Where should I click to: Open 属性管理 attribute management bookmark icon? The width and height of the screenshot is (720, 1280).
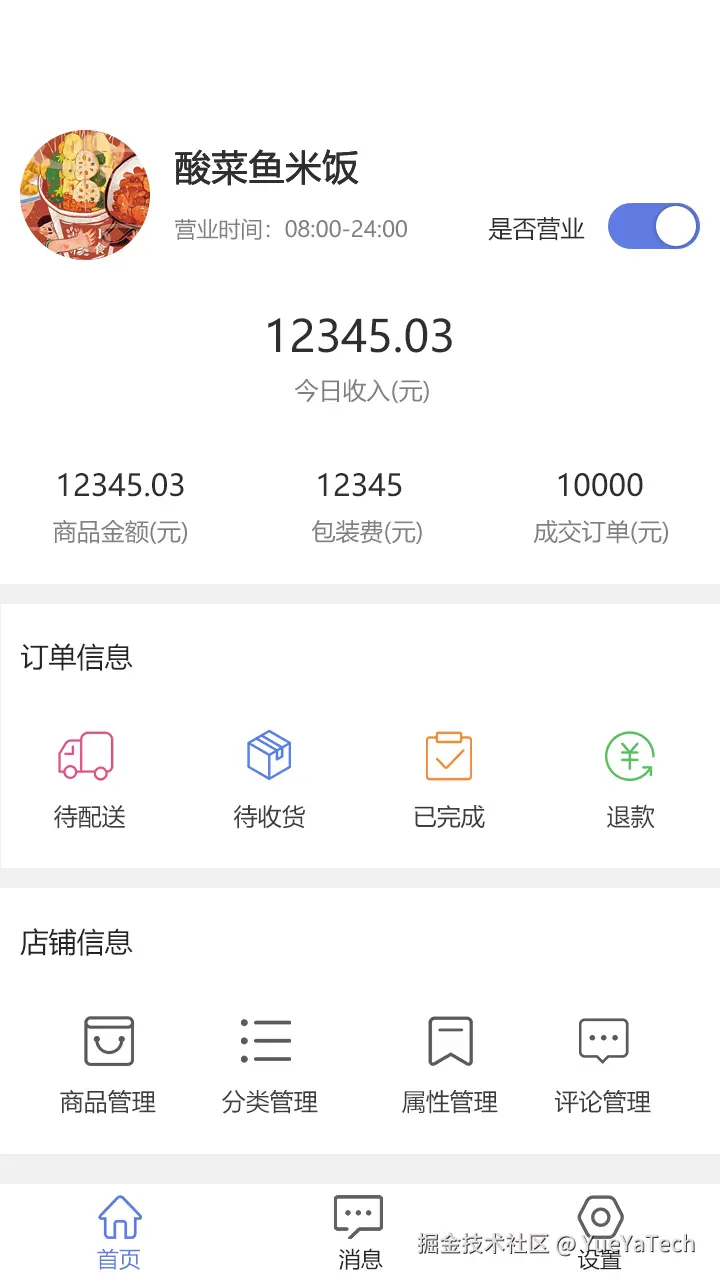coord(448,1040)
